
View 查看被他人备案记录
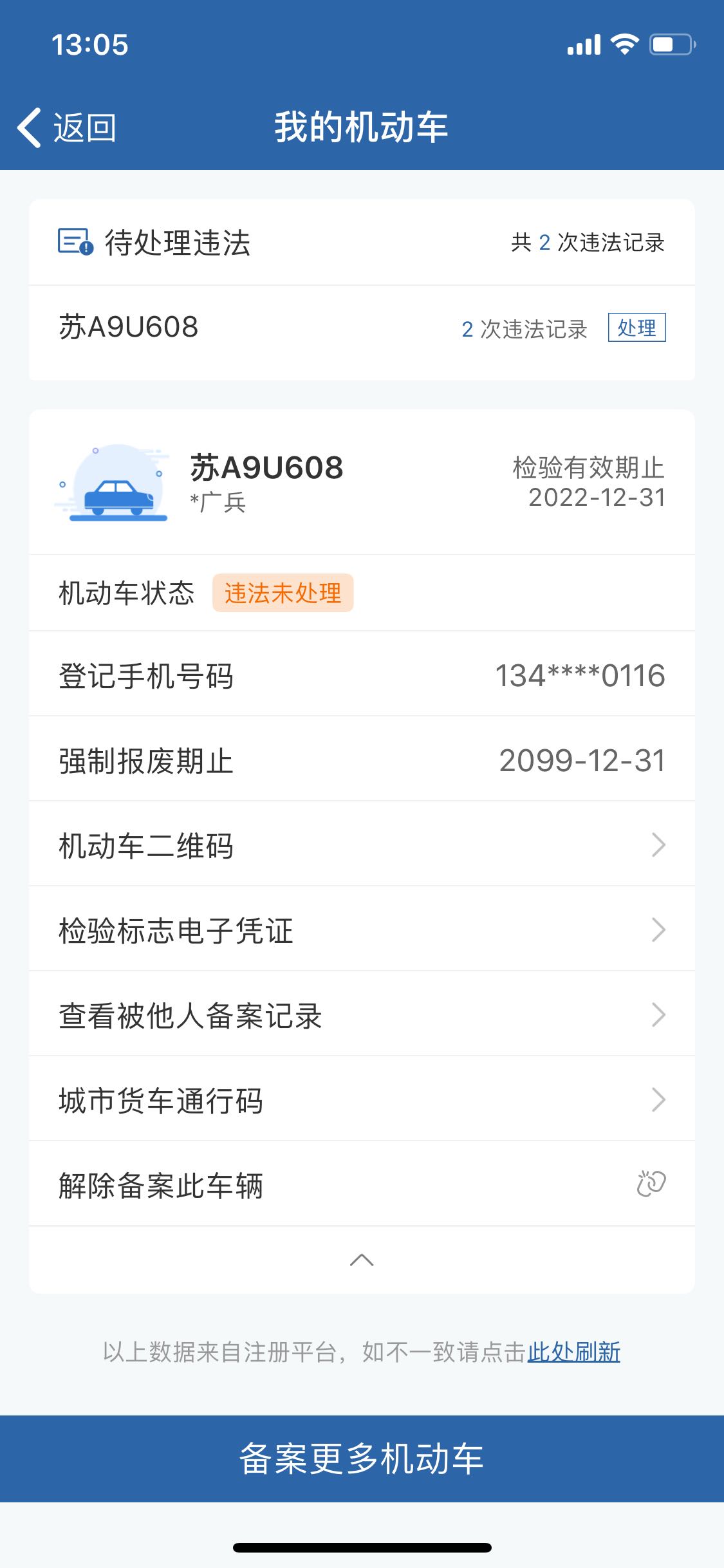pyautogui.click(x=362, y=1014)
